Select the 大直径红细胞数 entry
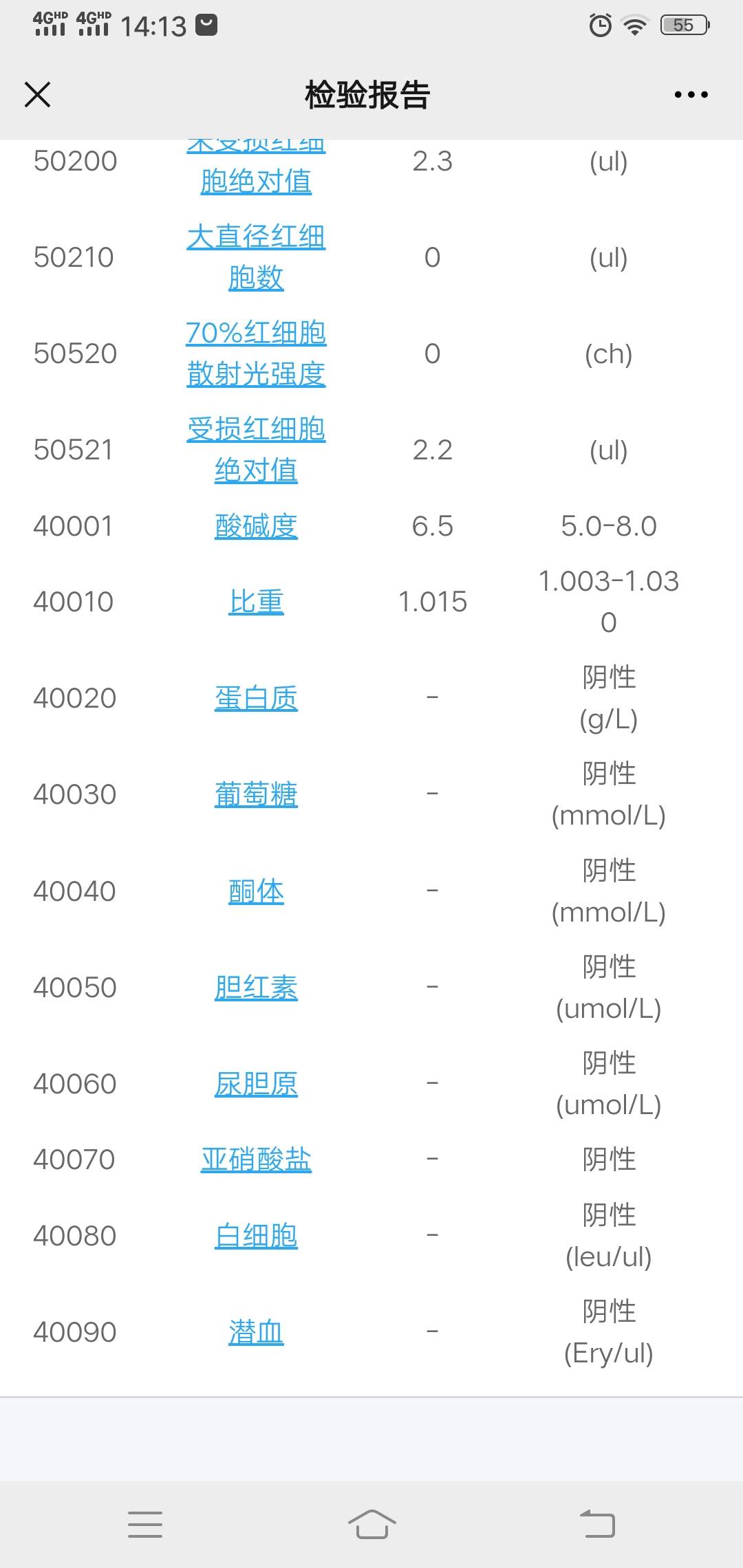This screenshot has width=743, height=1568. (x=257, y=258)
